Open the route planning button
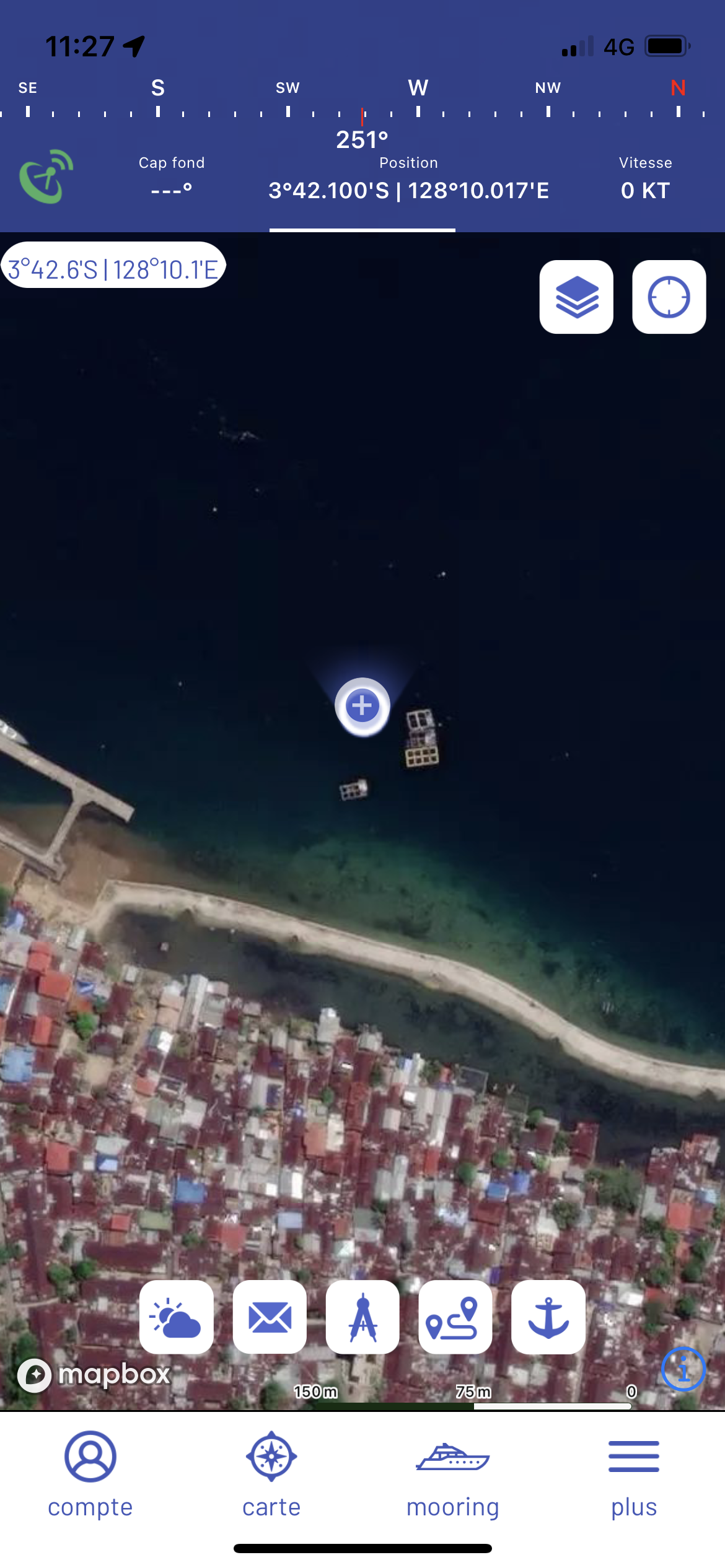The image size is (725, 1568). (x=455, y=1317)
